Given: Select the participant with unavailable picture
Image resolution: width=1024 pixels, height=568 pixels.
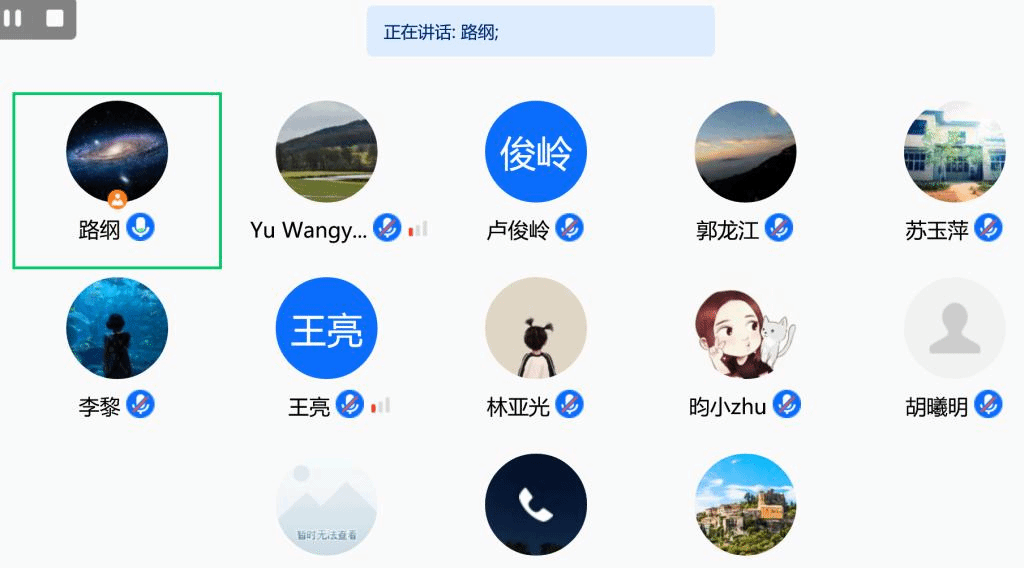Looking at the screenshot, I should click(326, 504).
